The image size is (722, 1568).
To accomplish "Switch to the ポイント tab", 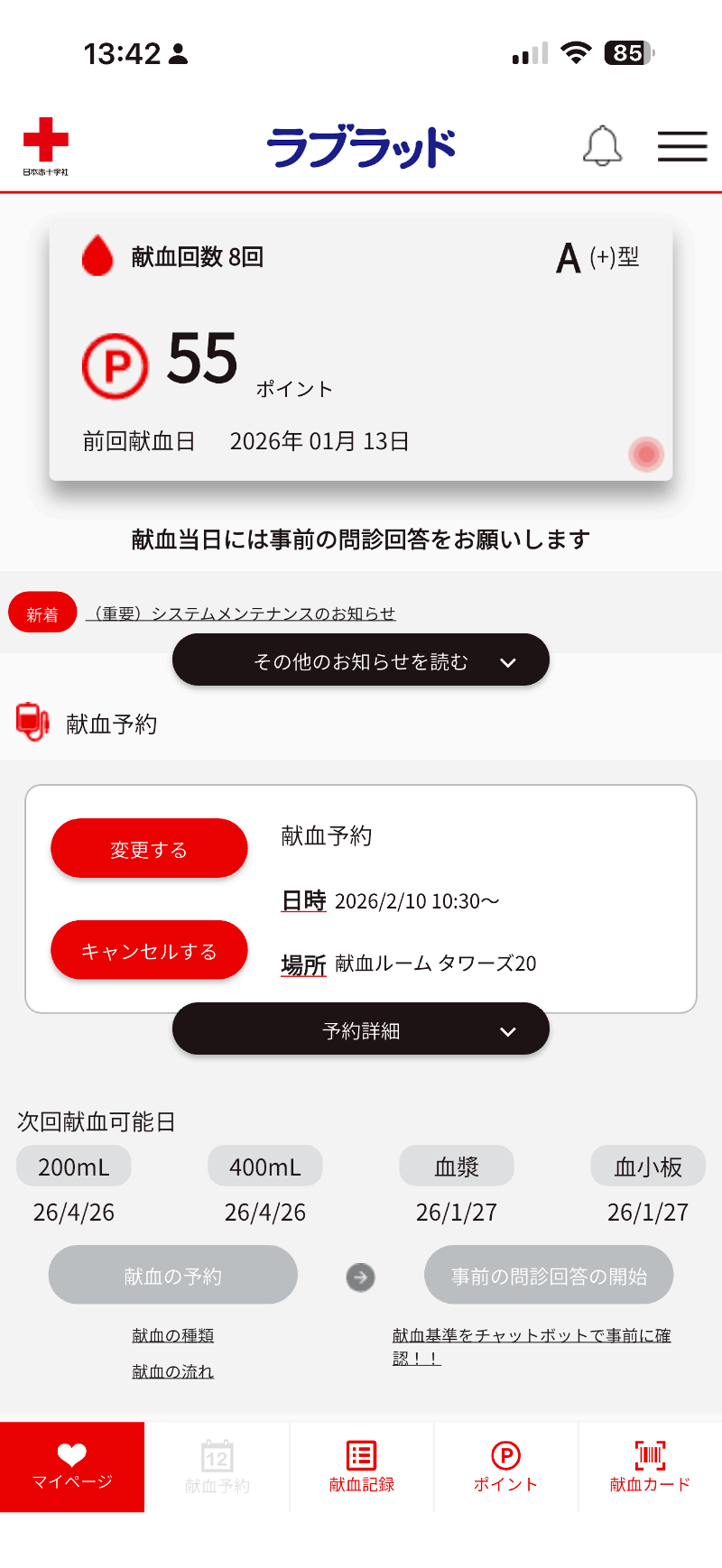I will pyautogui.click(x=505, y=1467).
